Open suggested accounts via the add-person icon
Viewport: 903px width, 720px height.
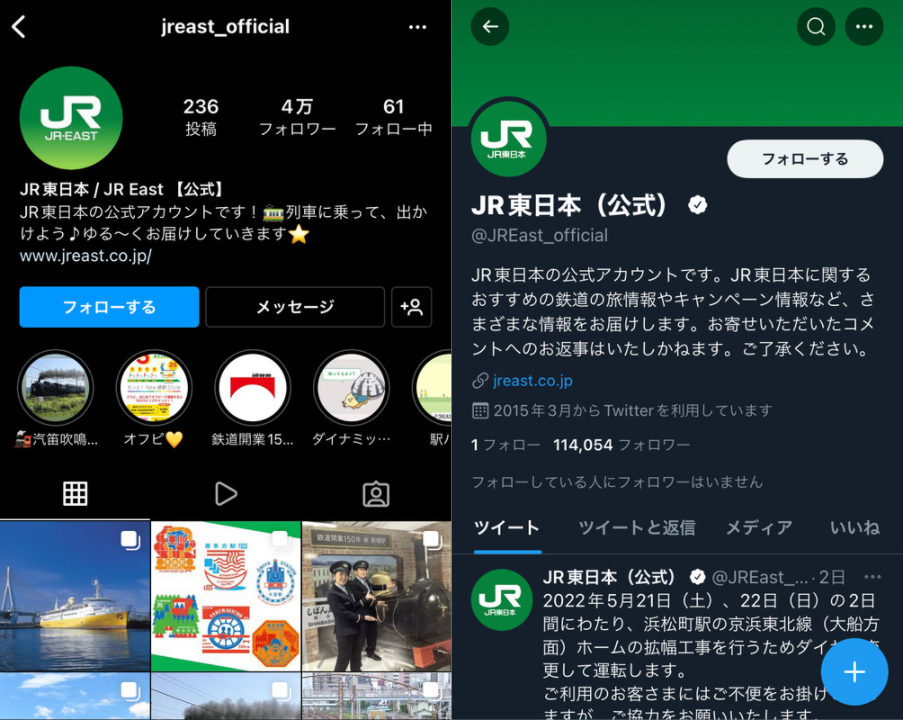[x=411, y=307]
